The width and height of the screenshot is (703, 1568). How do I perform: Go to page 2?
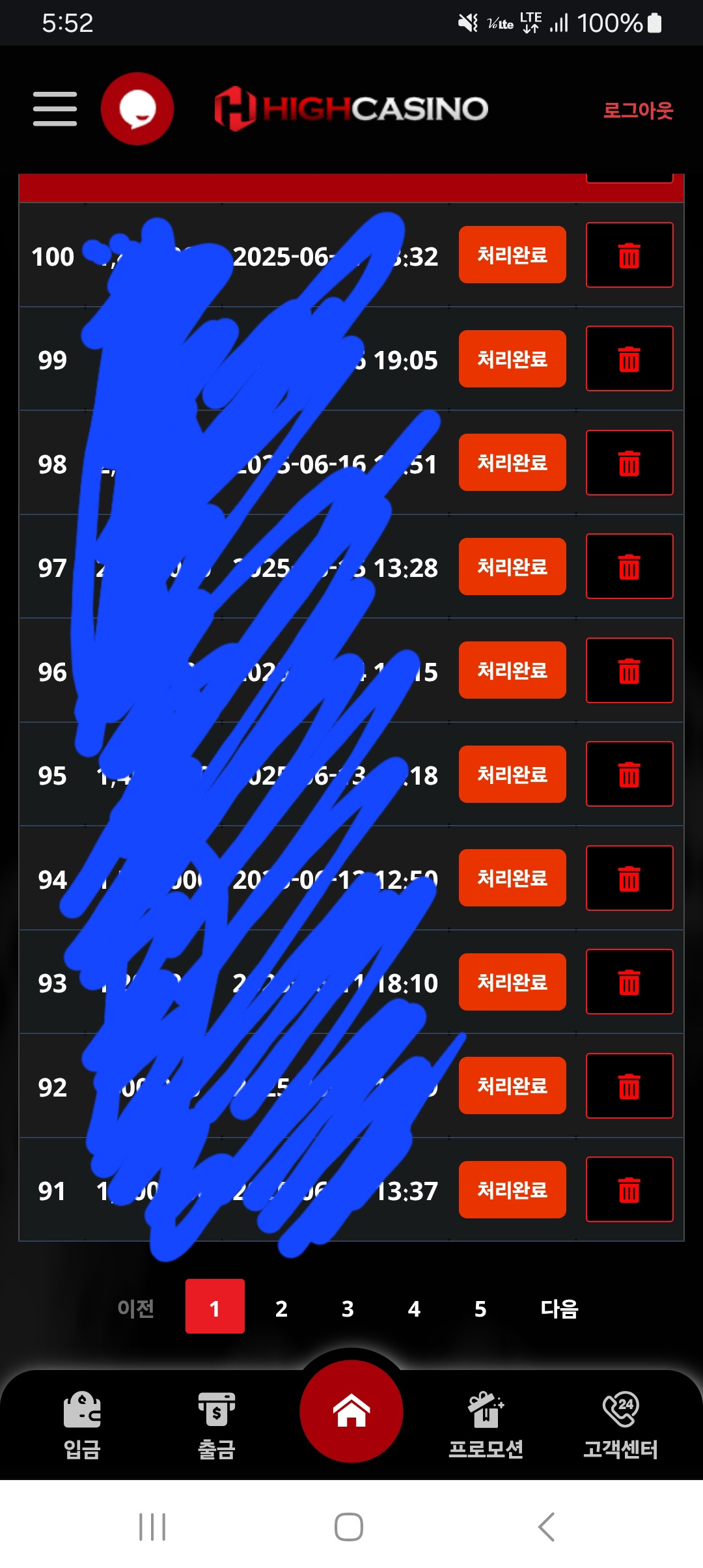(x=281, y=1309)
